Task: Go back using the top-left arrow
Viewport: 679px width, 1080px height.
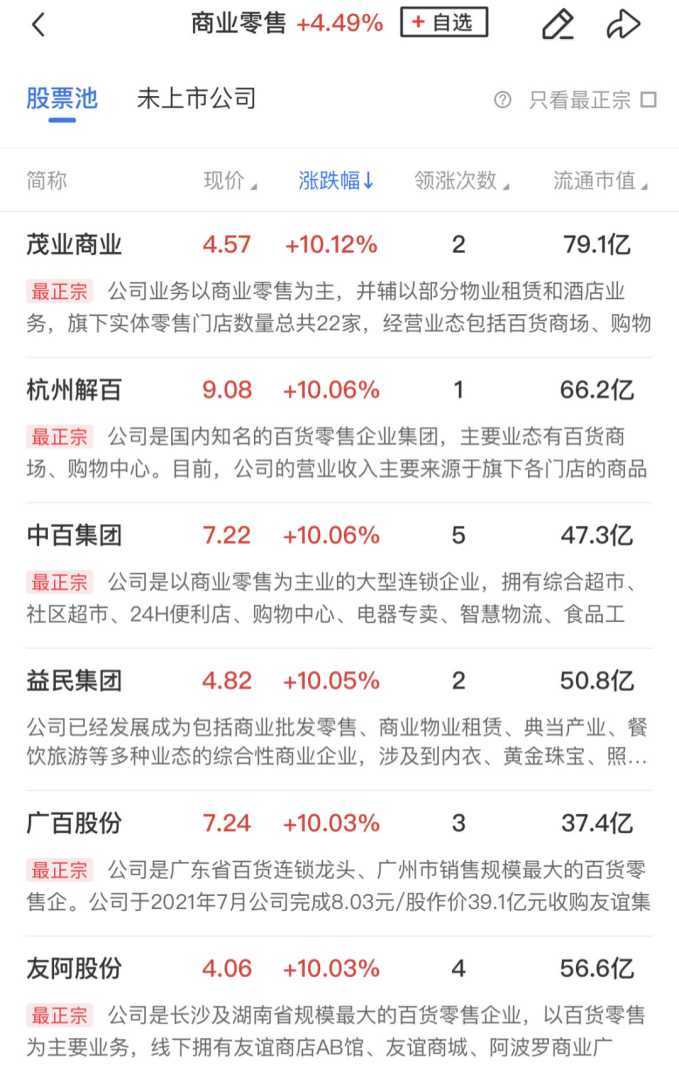Action: point(38,25)
